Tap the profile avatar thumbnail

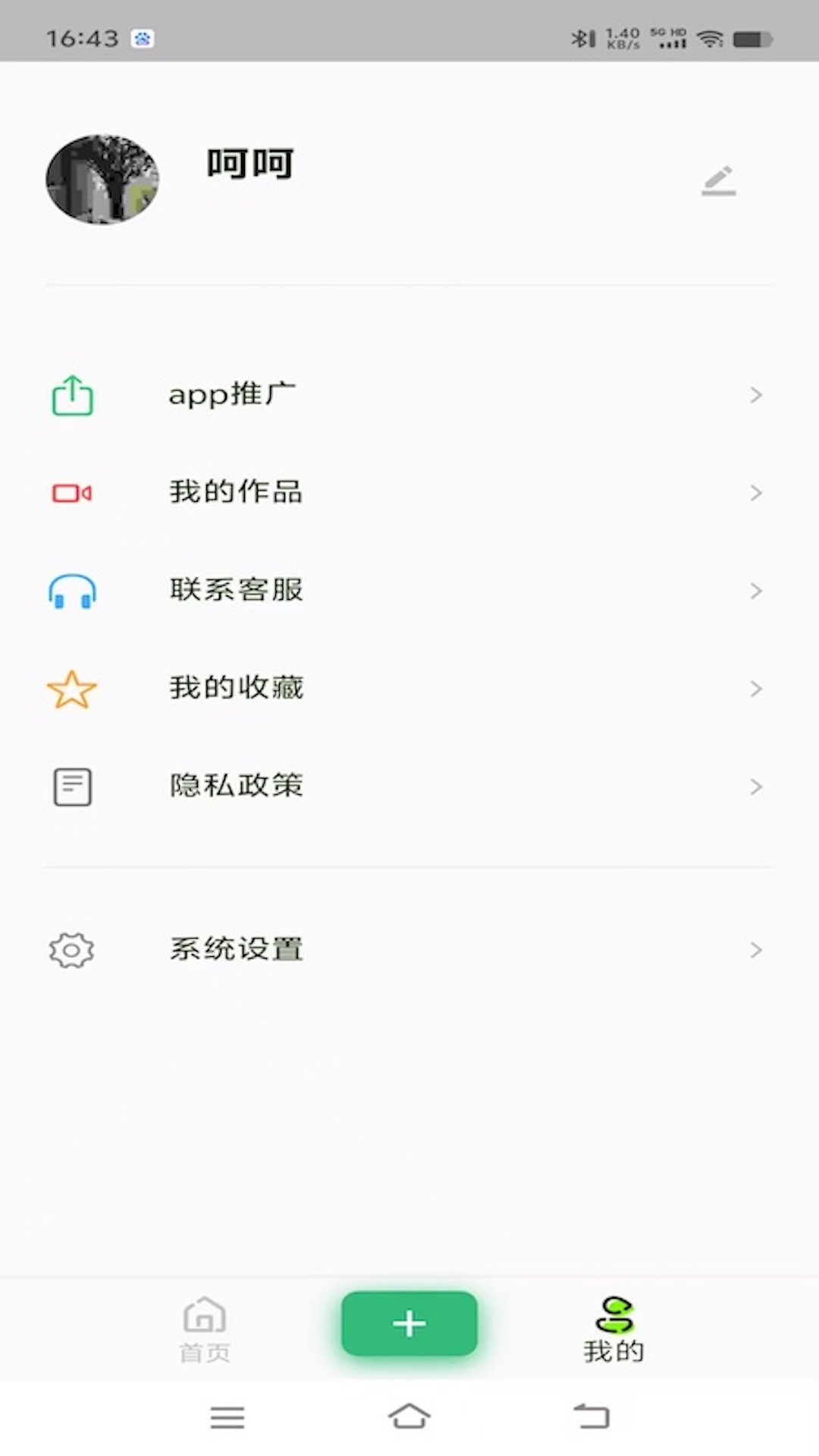[x=102, y=180]
